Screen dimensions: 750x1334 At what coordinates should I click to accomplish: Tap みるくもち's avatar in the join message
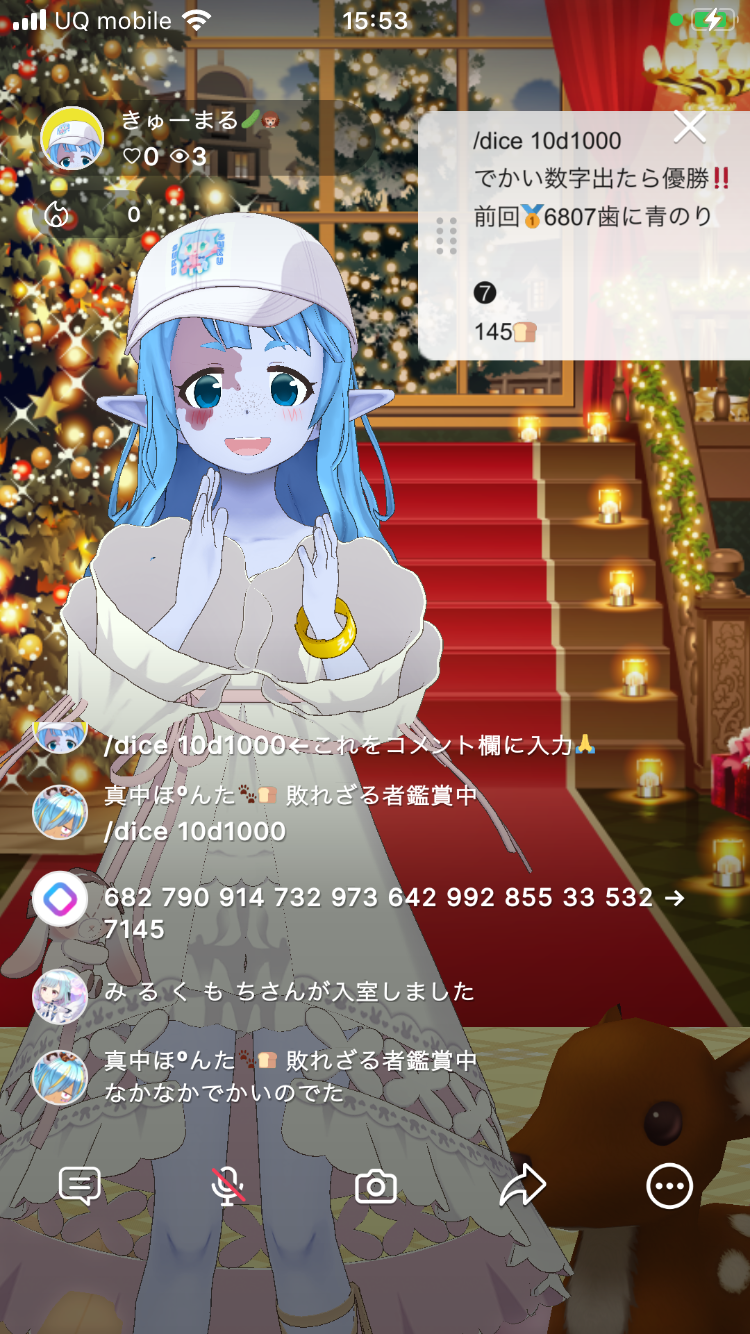click(x=60, y=995)
